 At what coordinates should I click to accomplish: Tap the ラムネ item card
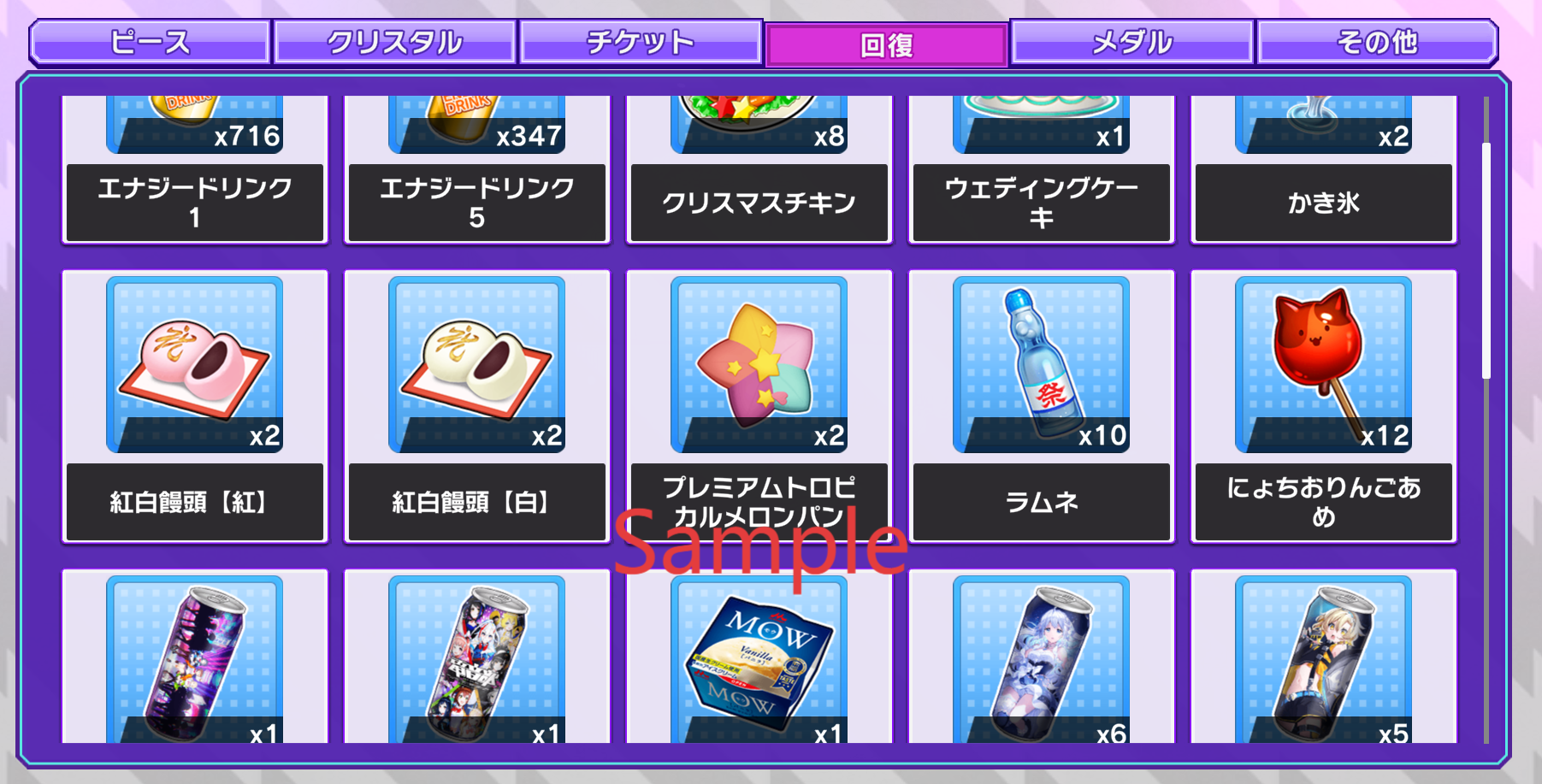[x=1042, y=406]
